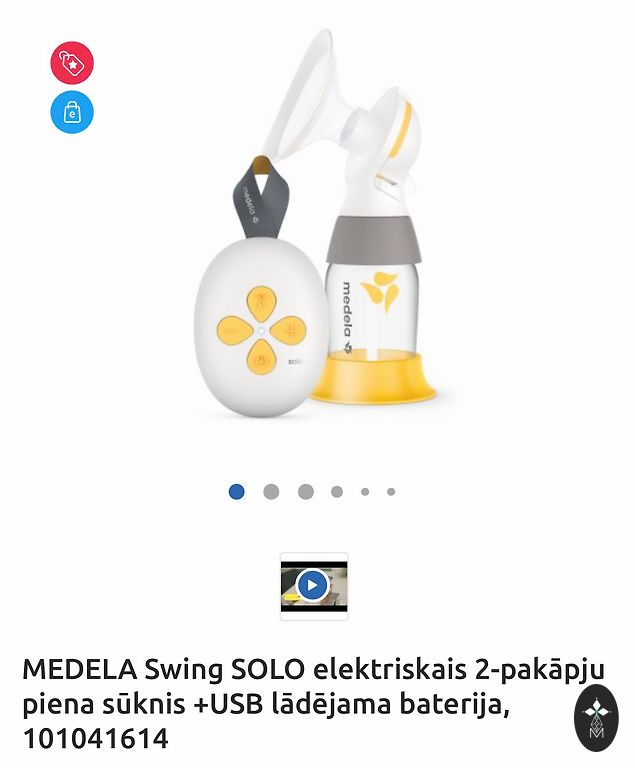Image resolution: width=635 pixels, height=768 pixels.
Task: Play the product video thumbnail
Action: click(313, 585)
